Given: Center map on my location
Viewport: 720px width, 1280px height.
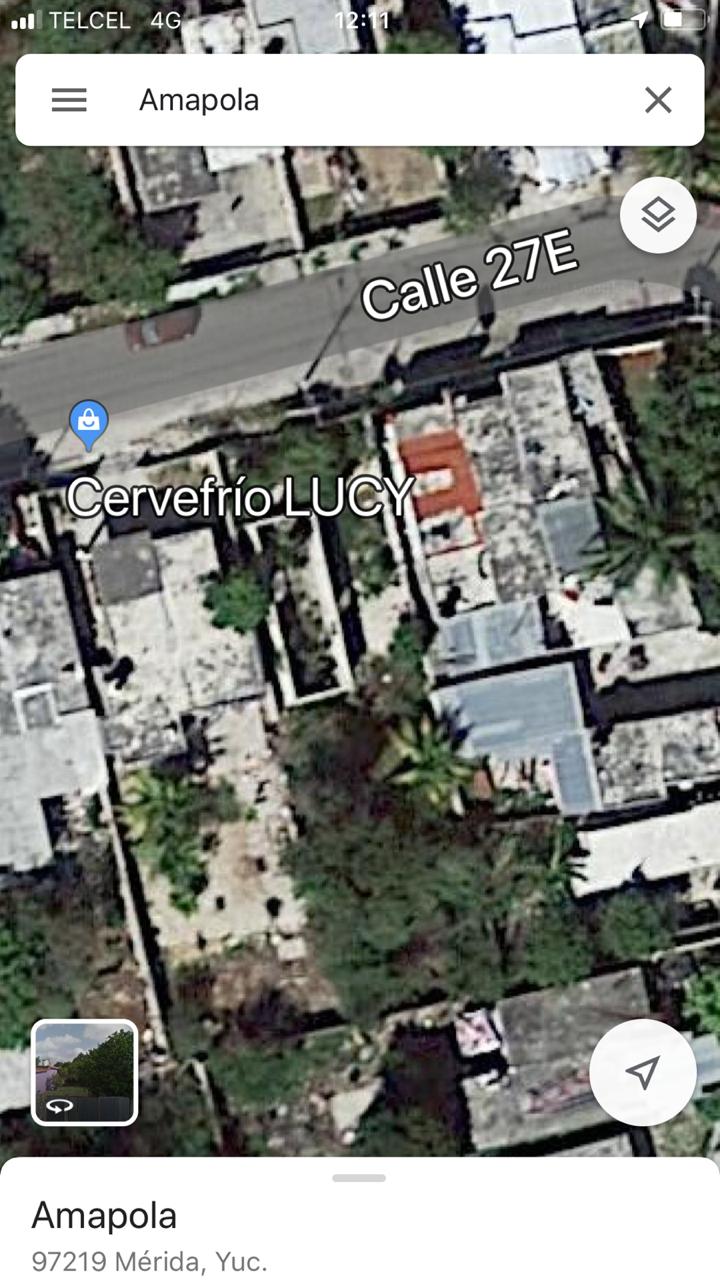Looking at the screenshot, I should pos(642,1072).
